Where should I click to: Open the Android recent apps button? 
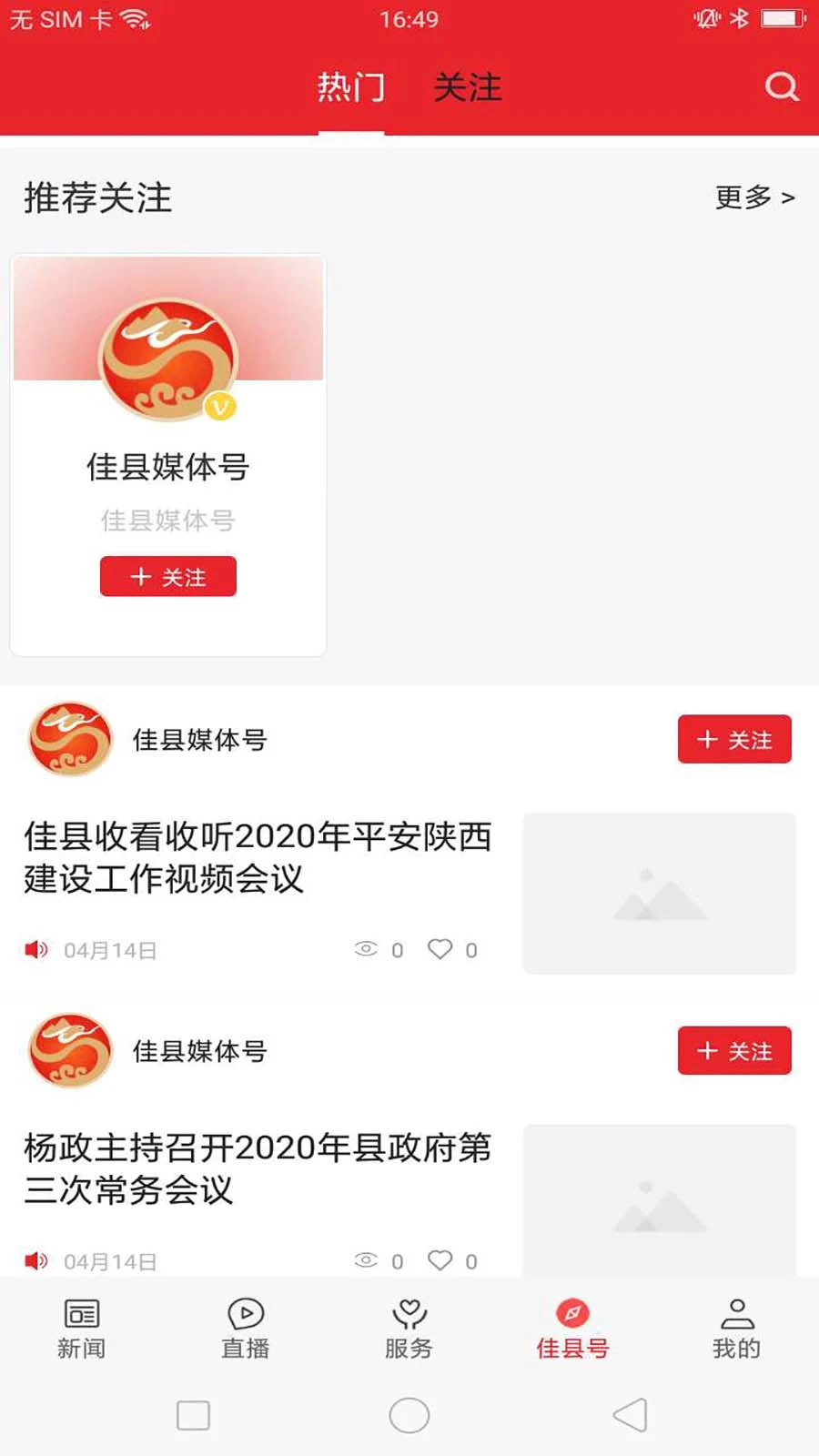click(x=192, y=1416)
